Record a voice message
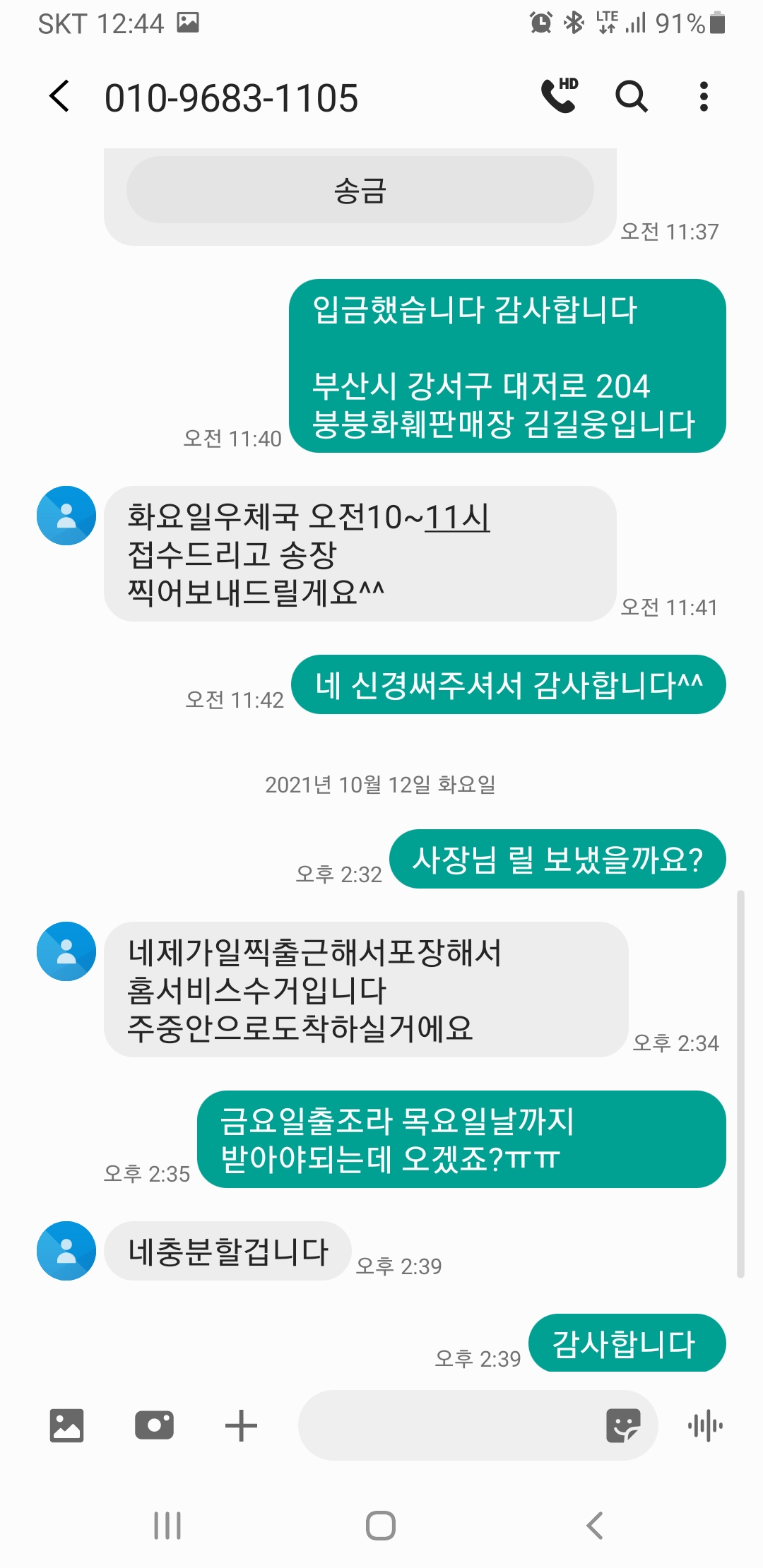 click(x=705, y=1425)
